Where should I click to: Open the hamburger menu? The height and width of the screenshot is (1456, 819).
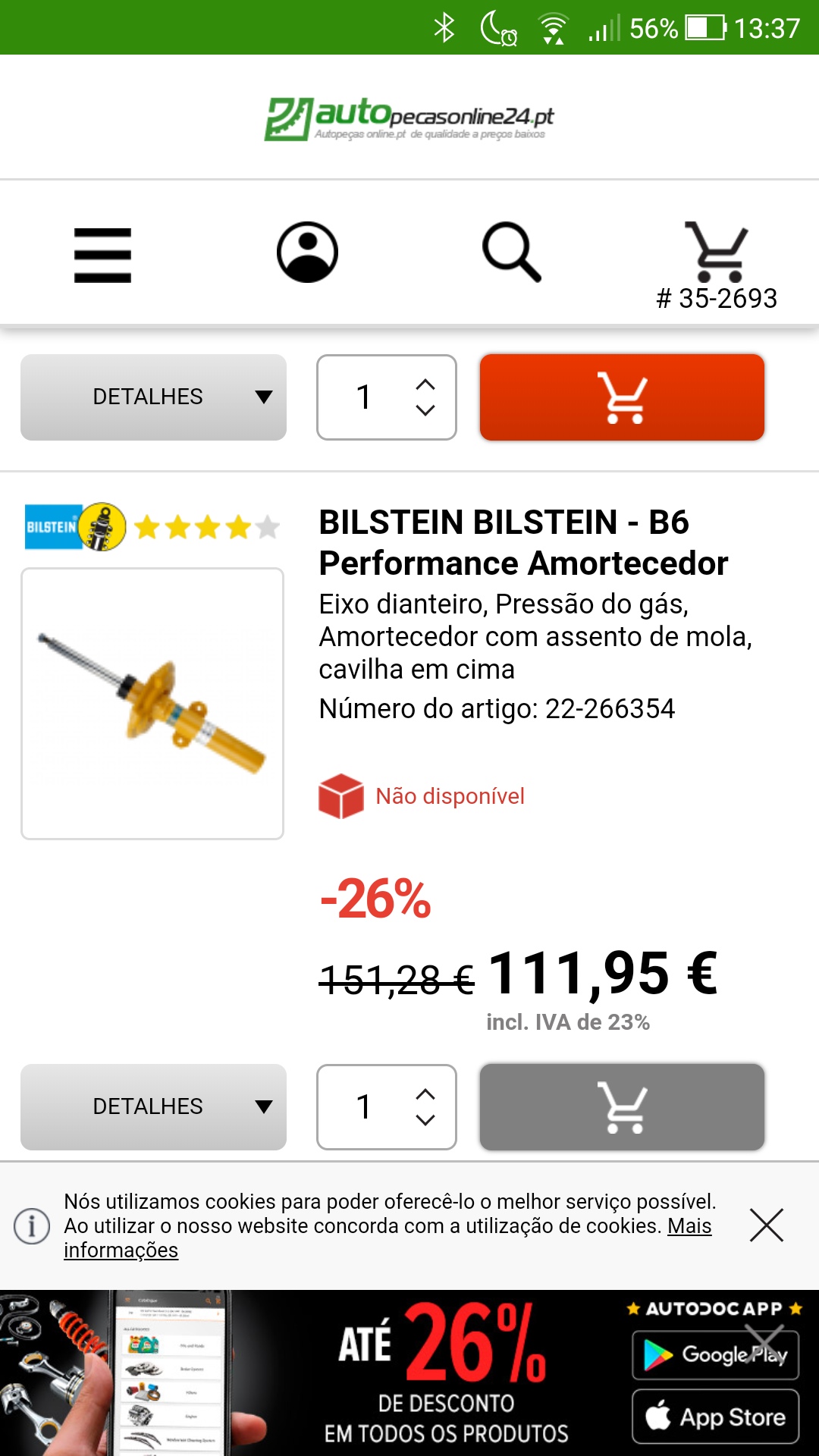point(102,255)
